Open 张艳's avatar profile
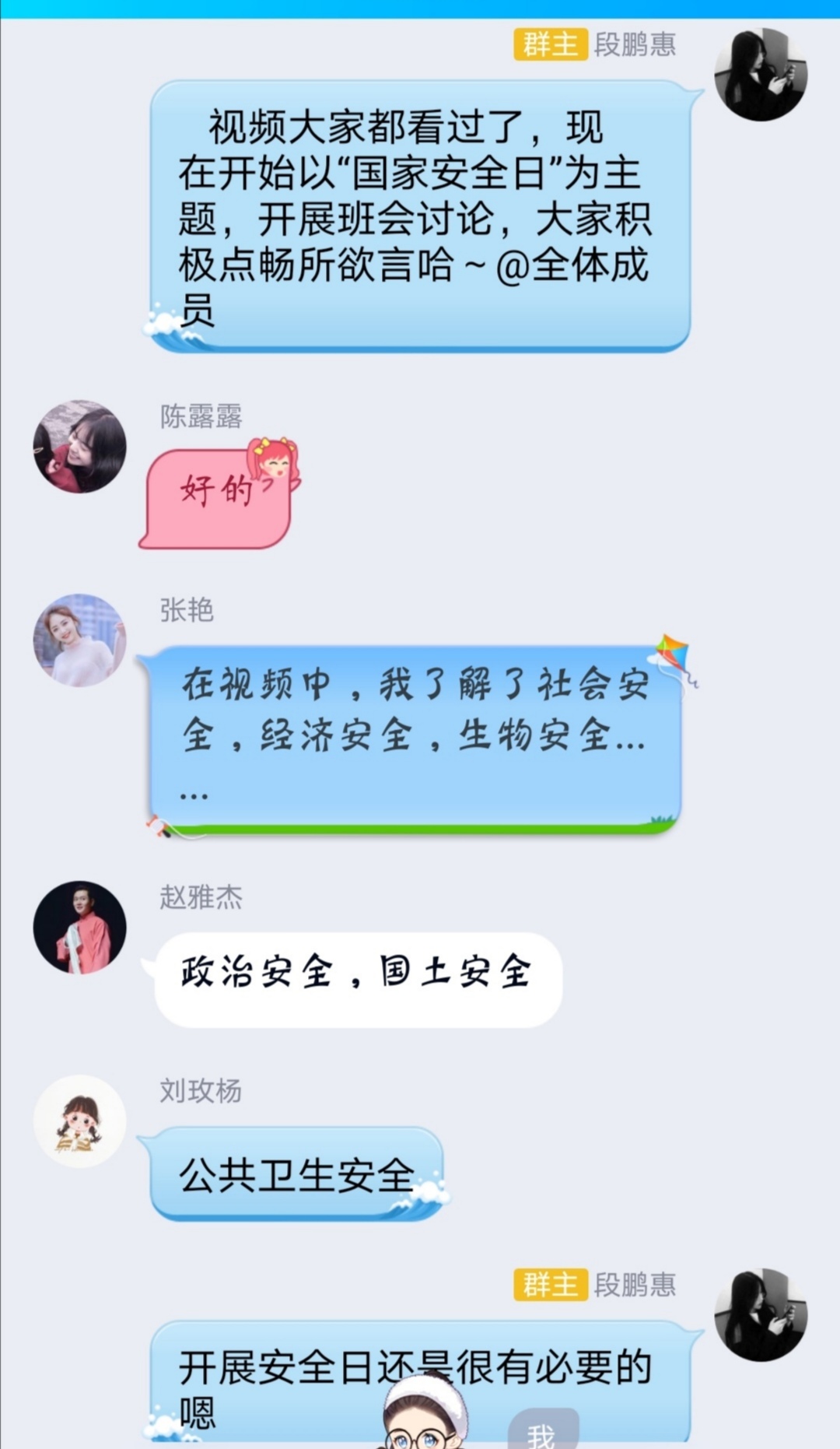This screenshot has height=1449, width=840. tap(79, 640)
